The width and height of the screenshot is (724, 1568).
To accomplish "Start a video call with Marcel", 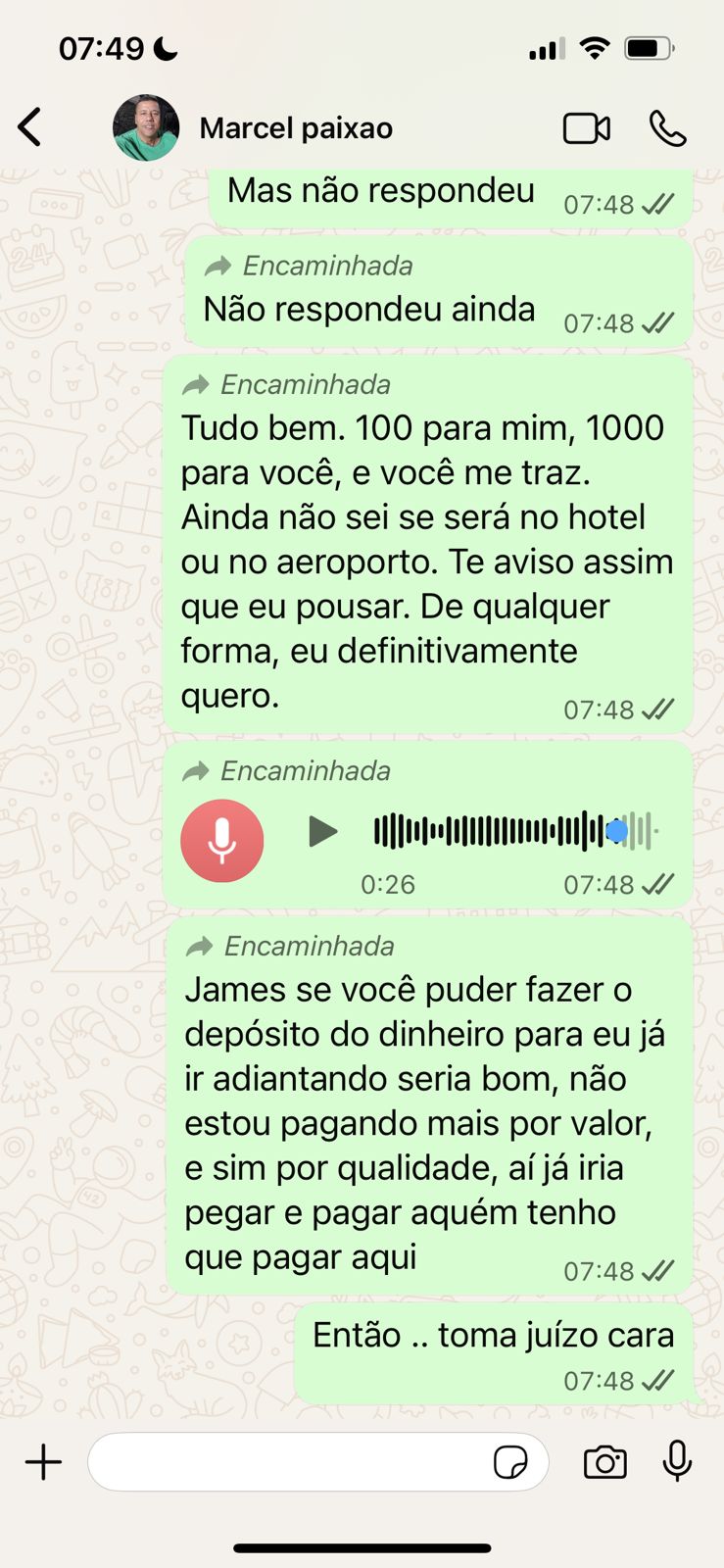I will (x=586, y=128).
